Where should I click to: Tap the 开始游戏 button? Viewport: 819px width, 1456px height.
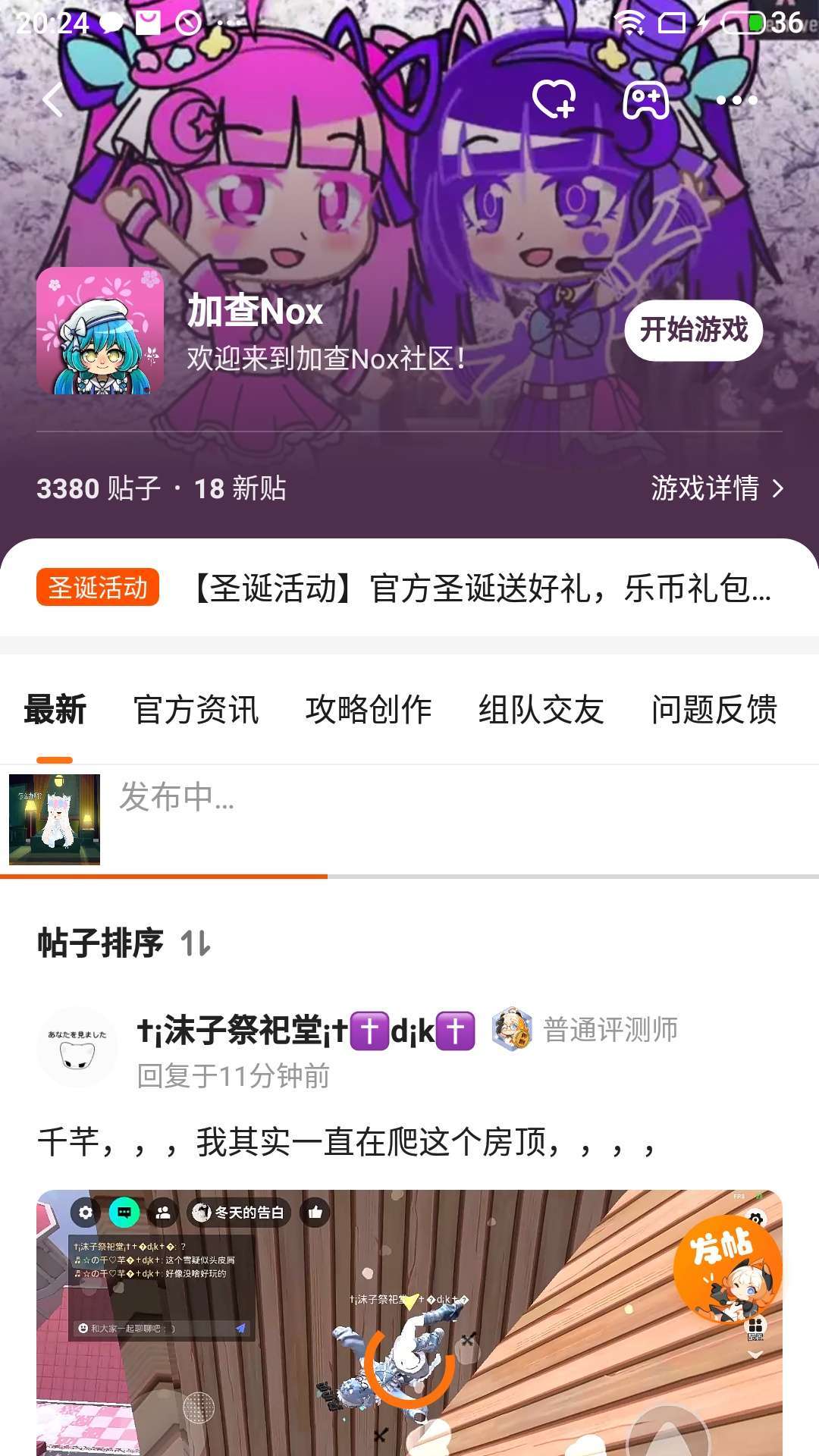pos(693,331)
